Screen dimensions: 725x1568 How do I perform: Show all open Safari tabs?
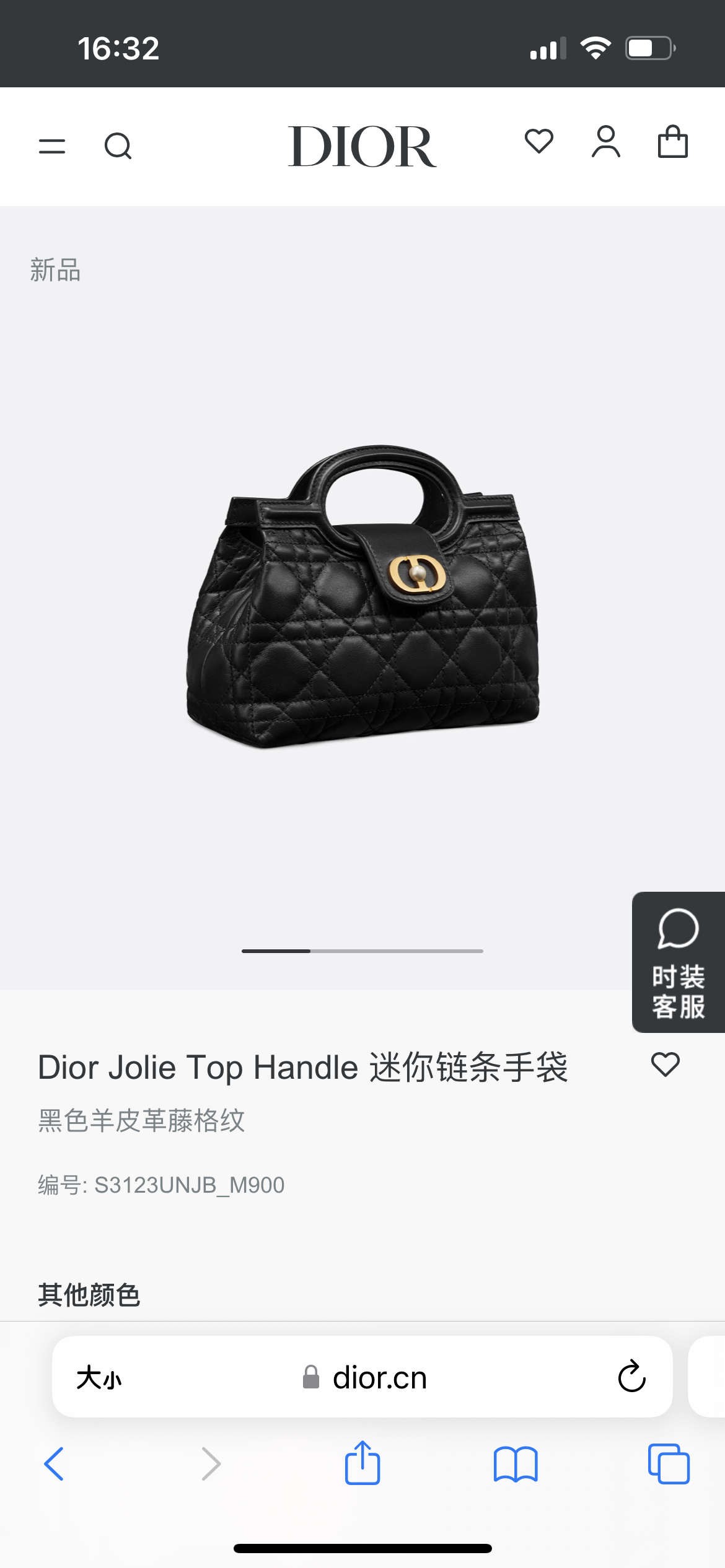669,1464
